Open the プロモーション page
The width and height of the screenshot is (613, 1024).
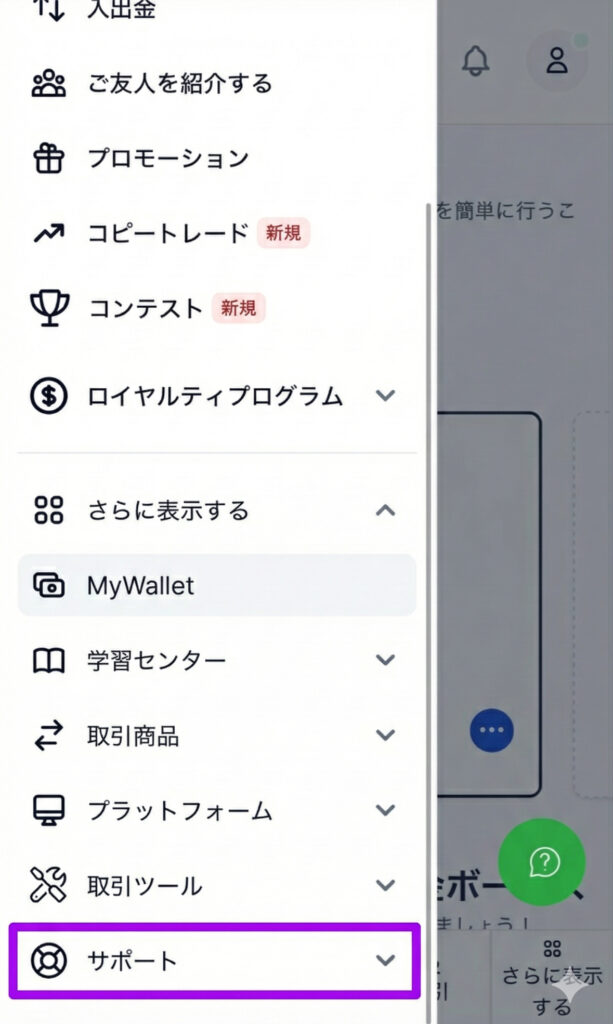point(168,158)
